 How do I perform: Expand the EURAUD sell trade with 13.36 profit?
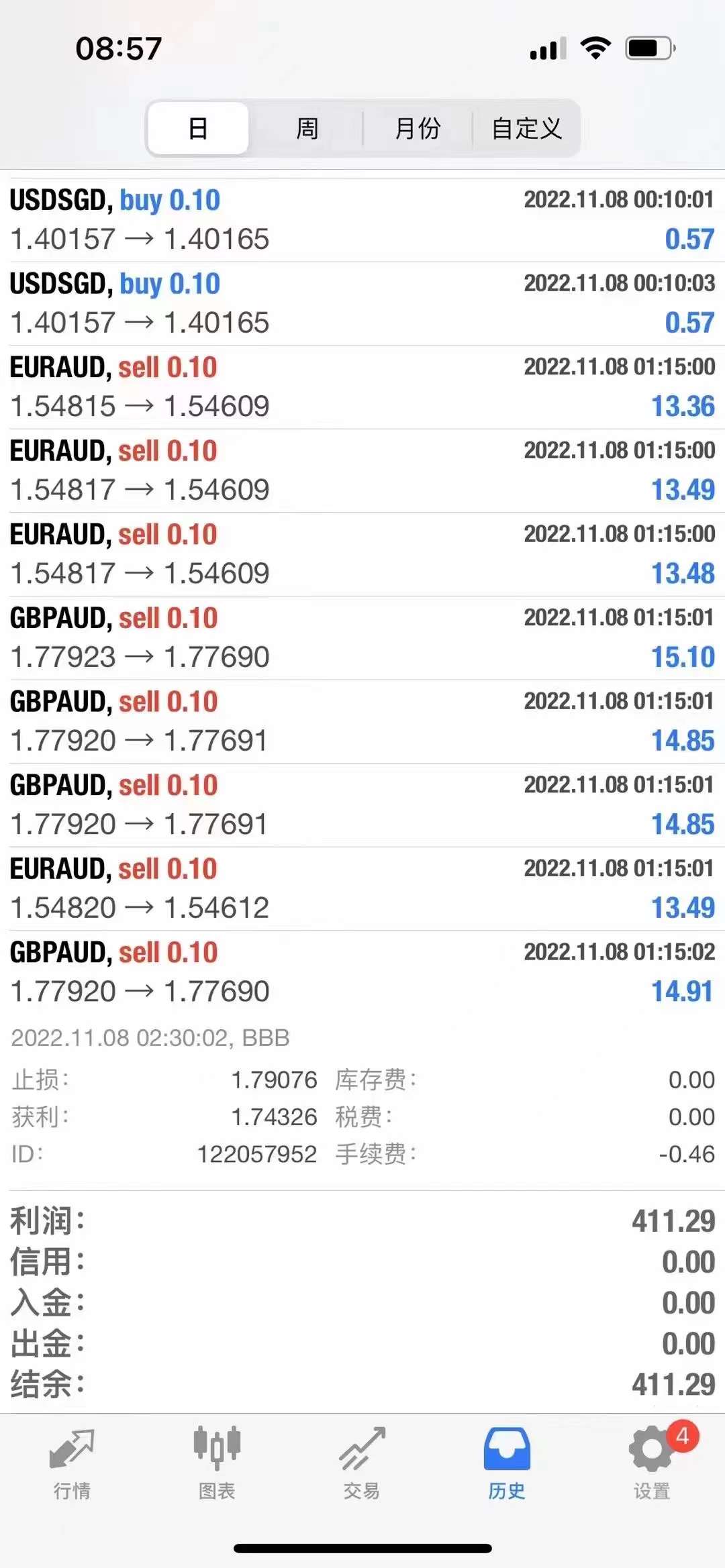tap(362, 387)
